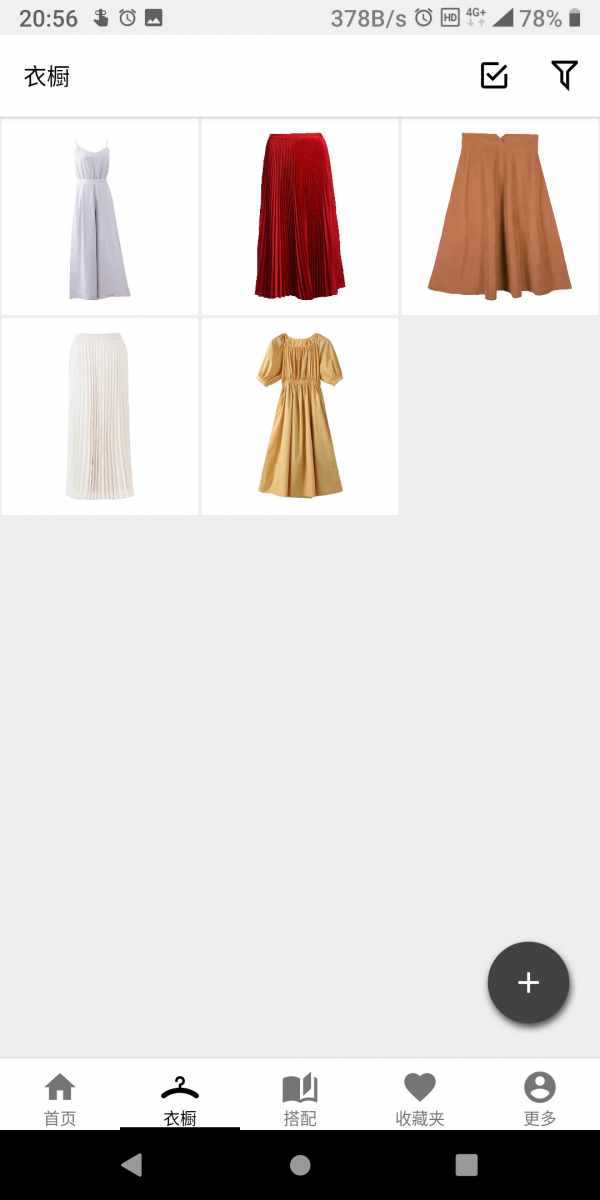Open the brown flared skirt item
This screenshot has width=600, height=1200.
coord(500,217)
